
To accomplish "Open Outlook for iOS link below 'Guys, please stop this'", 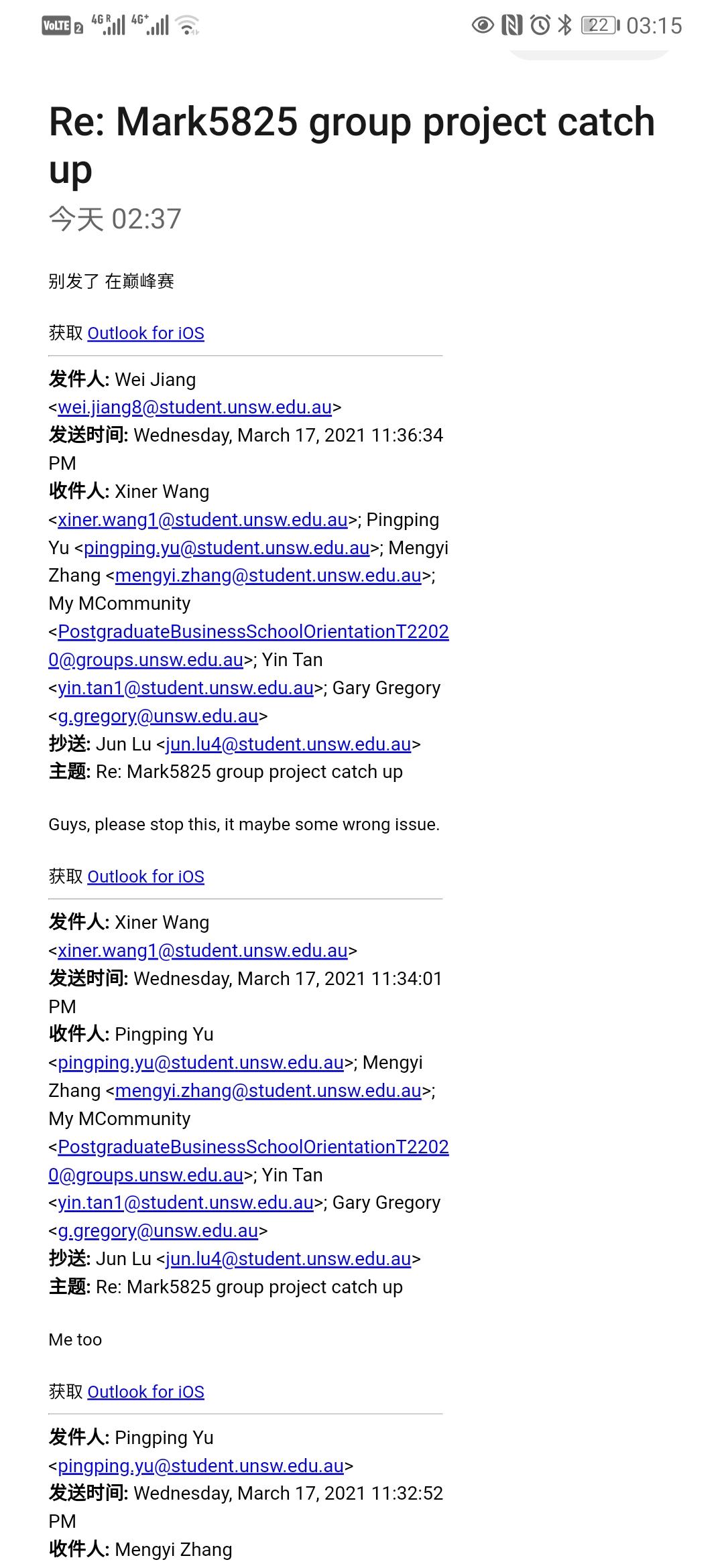I will point(145,876).
